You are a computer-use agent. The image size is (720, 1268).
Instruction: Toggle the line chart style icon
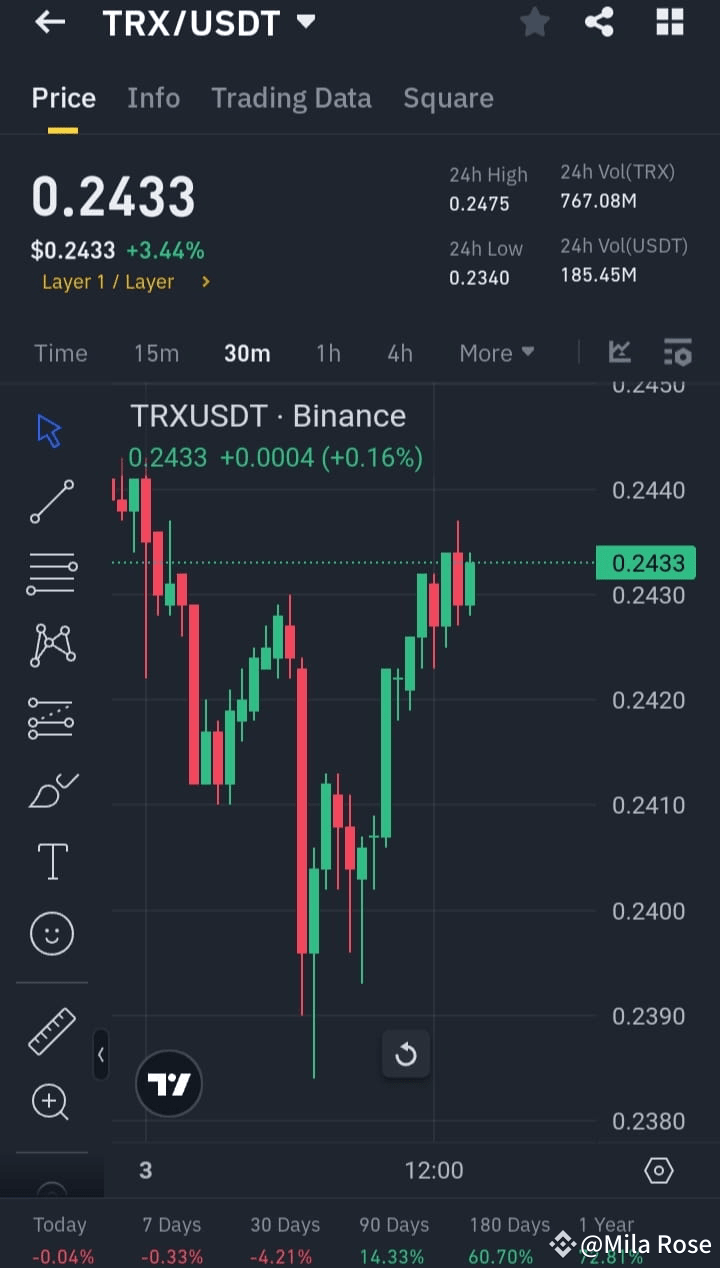619,352
